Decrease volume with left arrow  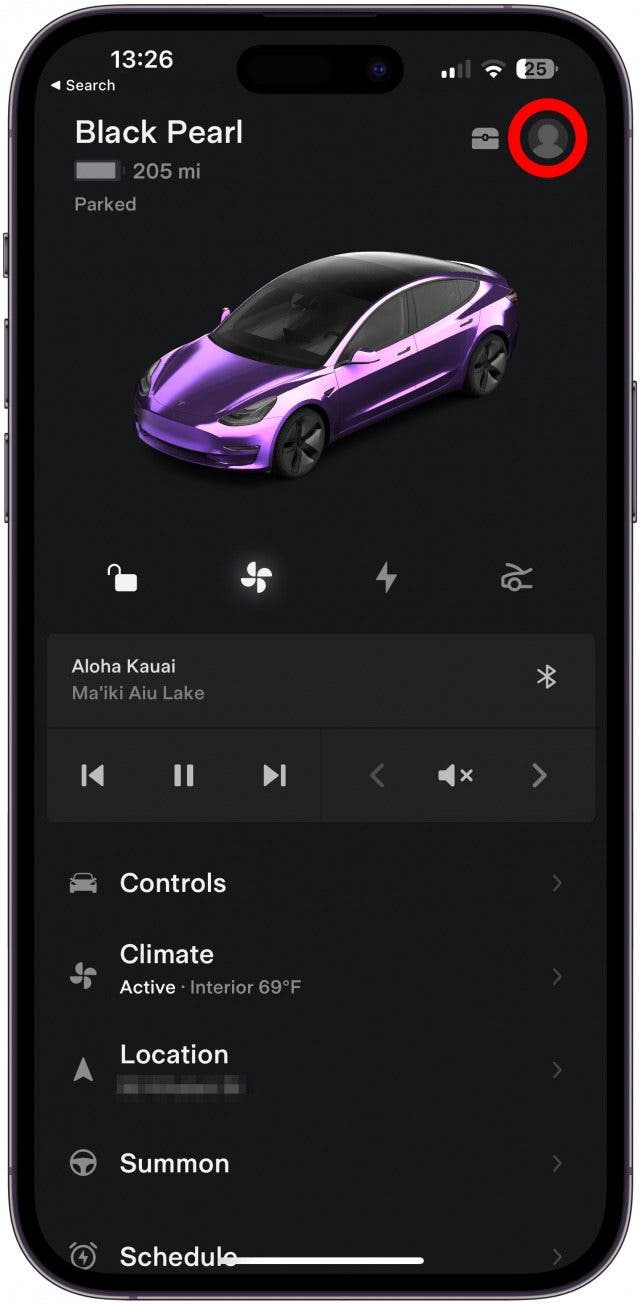377,775
